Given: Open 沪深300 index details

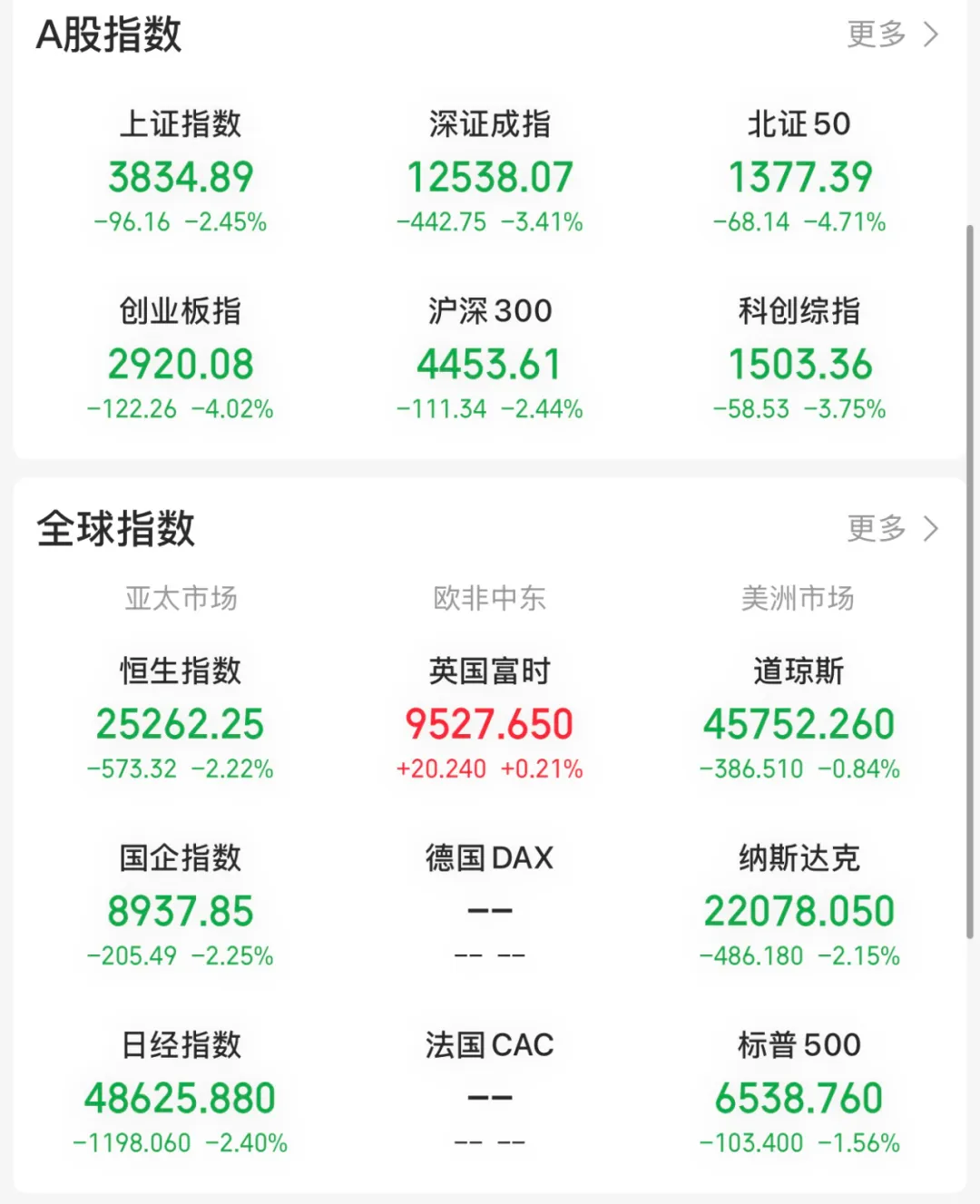Looking at the screenshot, I should pyautogui.click(x=490, y=359).
